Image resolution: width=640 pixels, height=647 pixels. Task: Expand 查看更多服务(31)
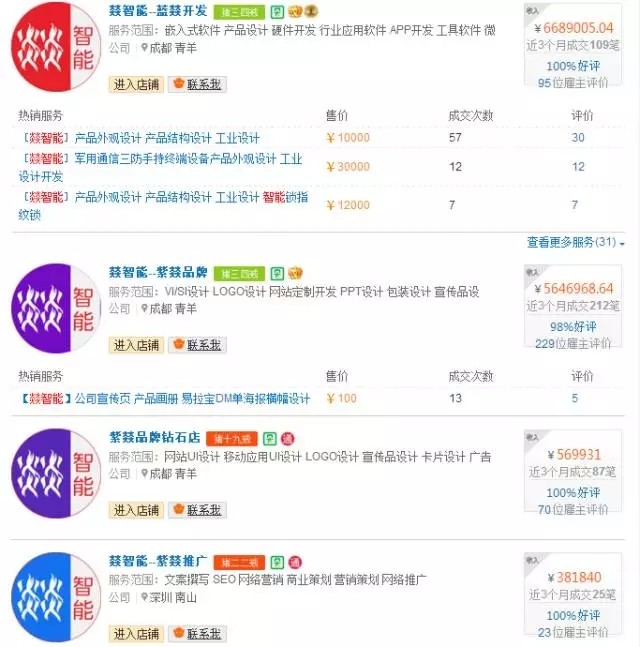(575, 242)
